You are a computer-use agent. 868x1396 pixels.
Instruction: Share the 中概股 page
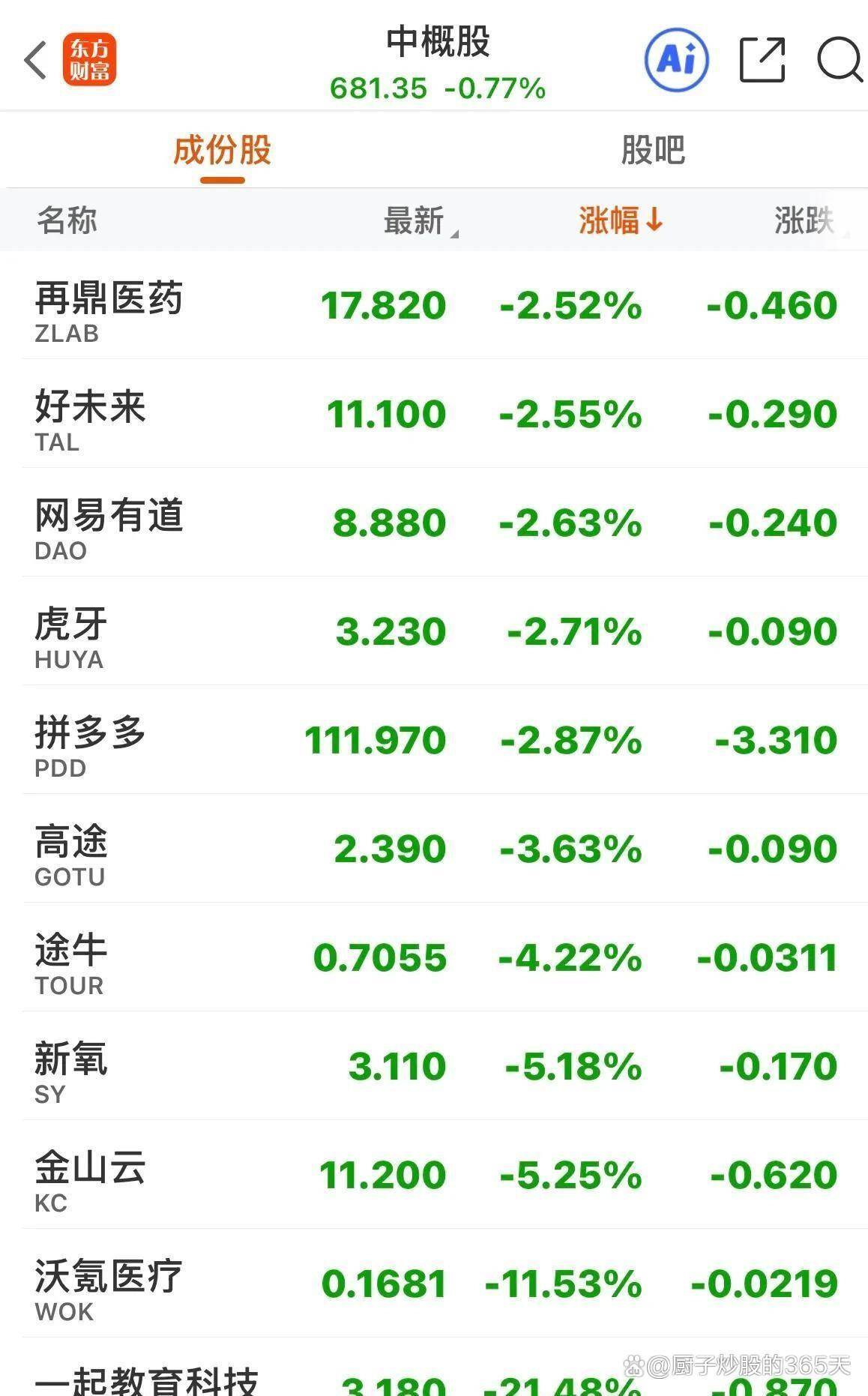[x=762, y=60]
